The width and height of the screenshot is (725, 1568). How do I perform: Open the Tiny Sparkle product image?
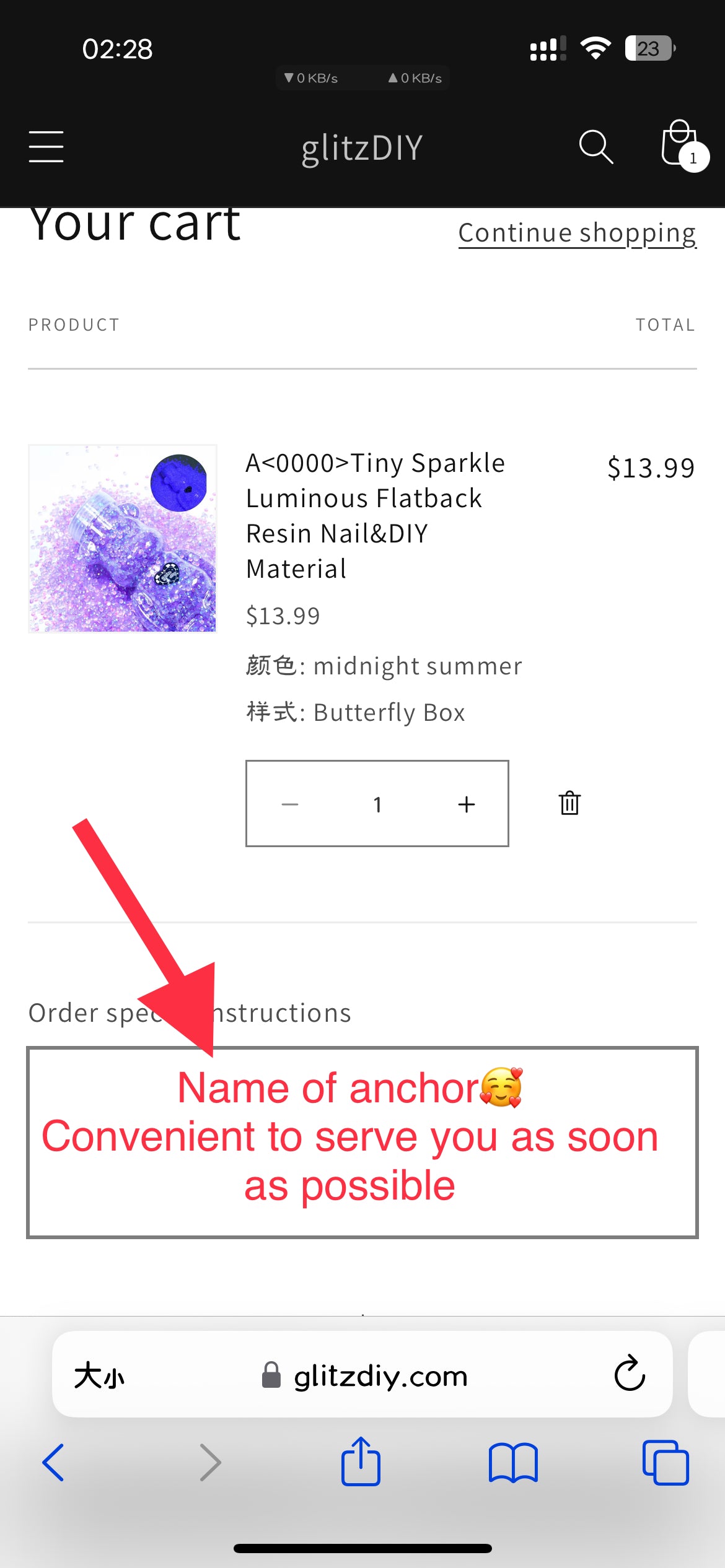123,539
